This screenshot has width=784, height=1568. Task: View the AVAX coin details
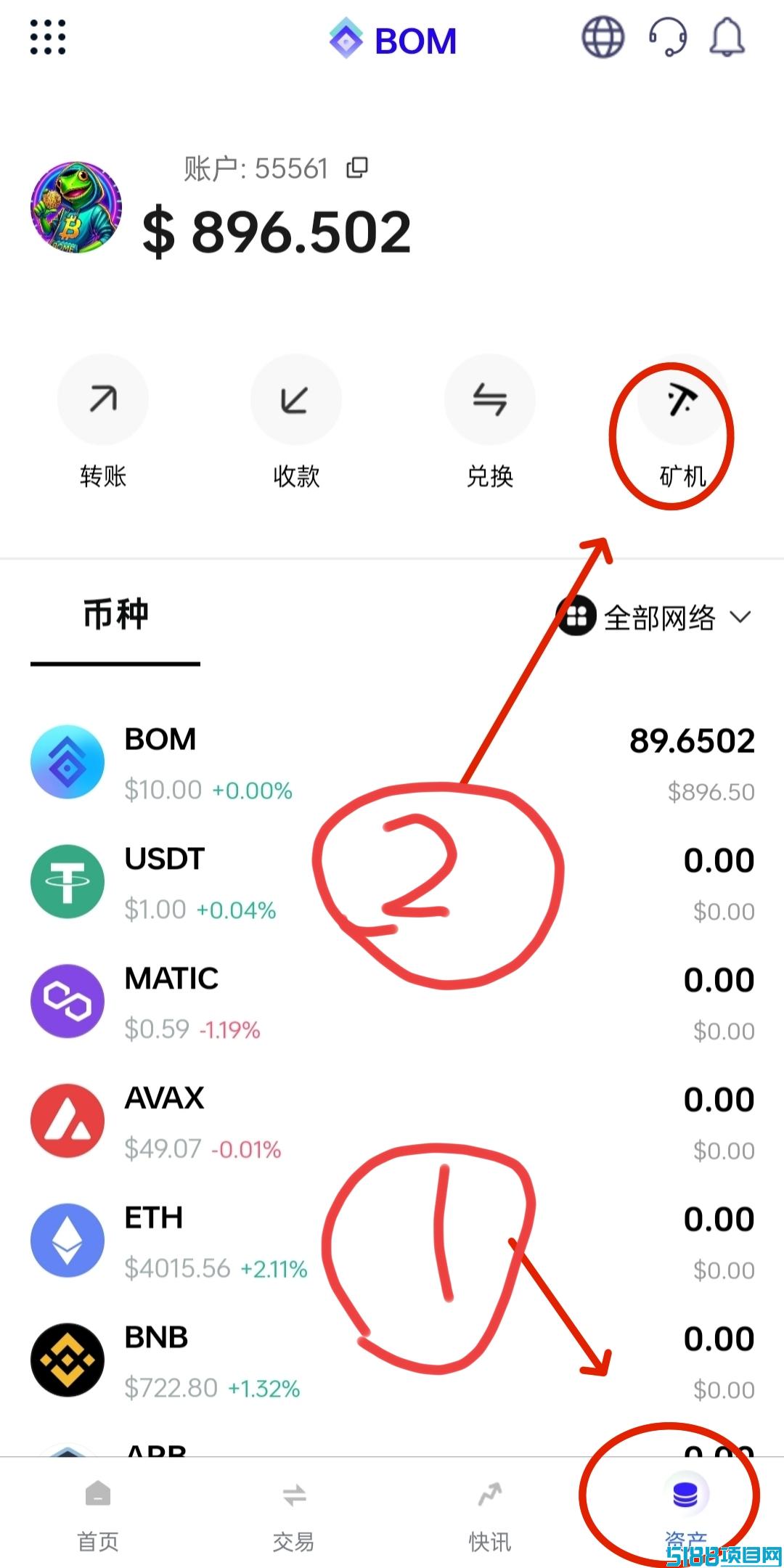pos(392,1122)
